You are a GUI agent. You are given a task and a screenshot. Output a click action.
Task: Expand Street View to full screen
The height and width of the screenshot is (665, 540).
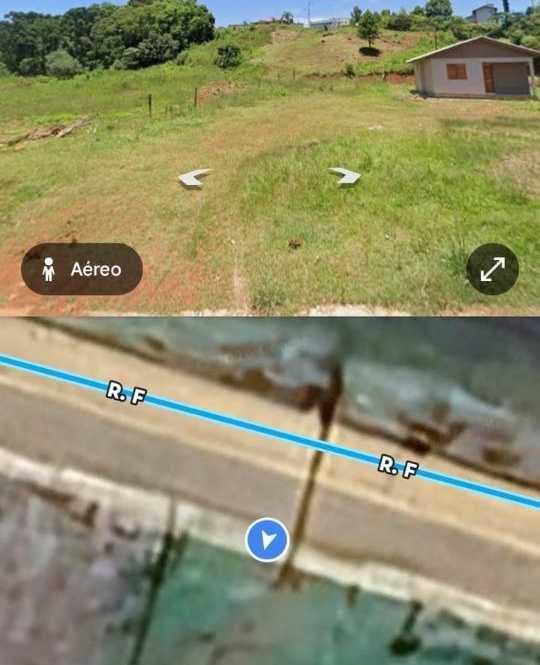(x=492, y=269)
